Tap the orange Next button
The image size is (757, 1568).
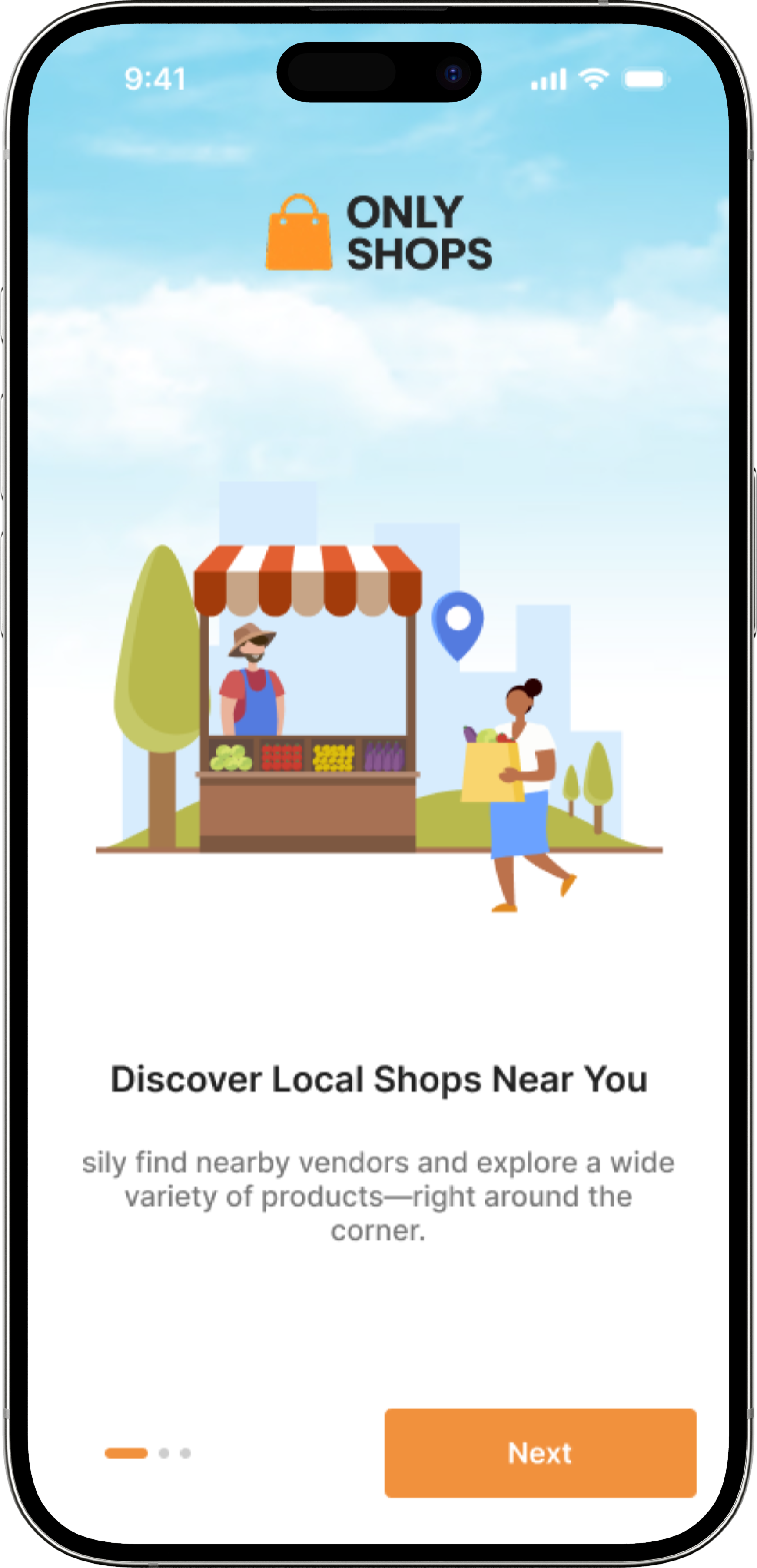tap(540, 1452)
